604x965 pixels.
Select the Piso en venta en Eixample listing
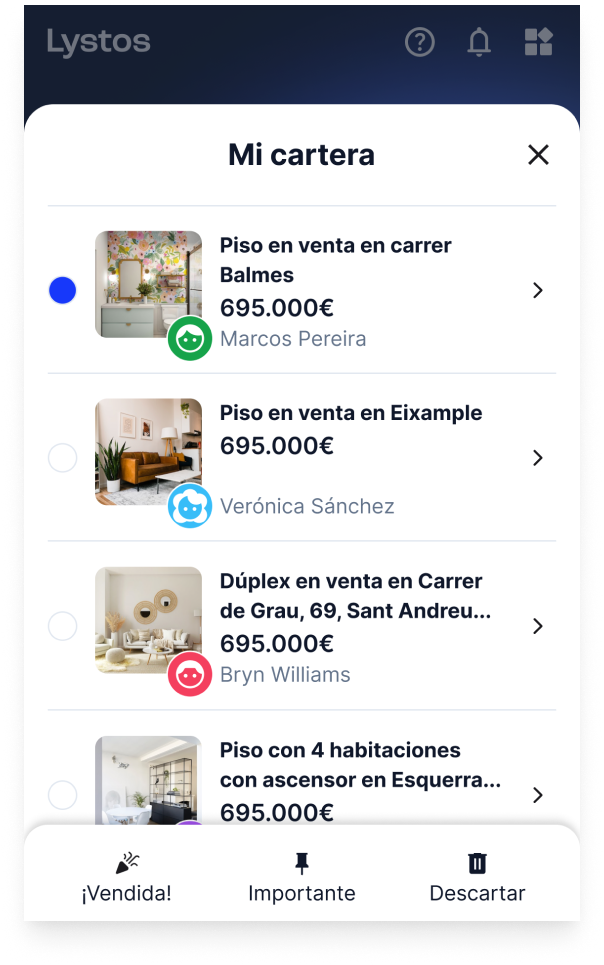pyautogui.click(x=63, y=458)
